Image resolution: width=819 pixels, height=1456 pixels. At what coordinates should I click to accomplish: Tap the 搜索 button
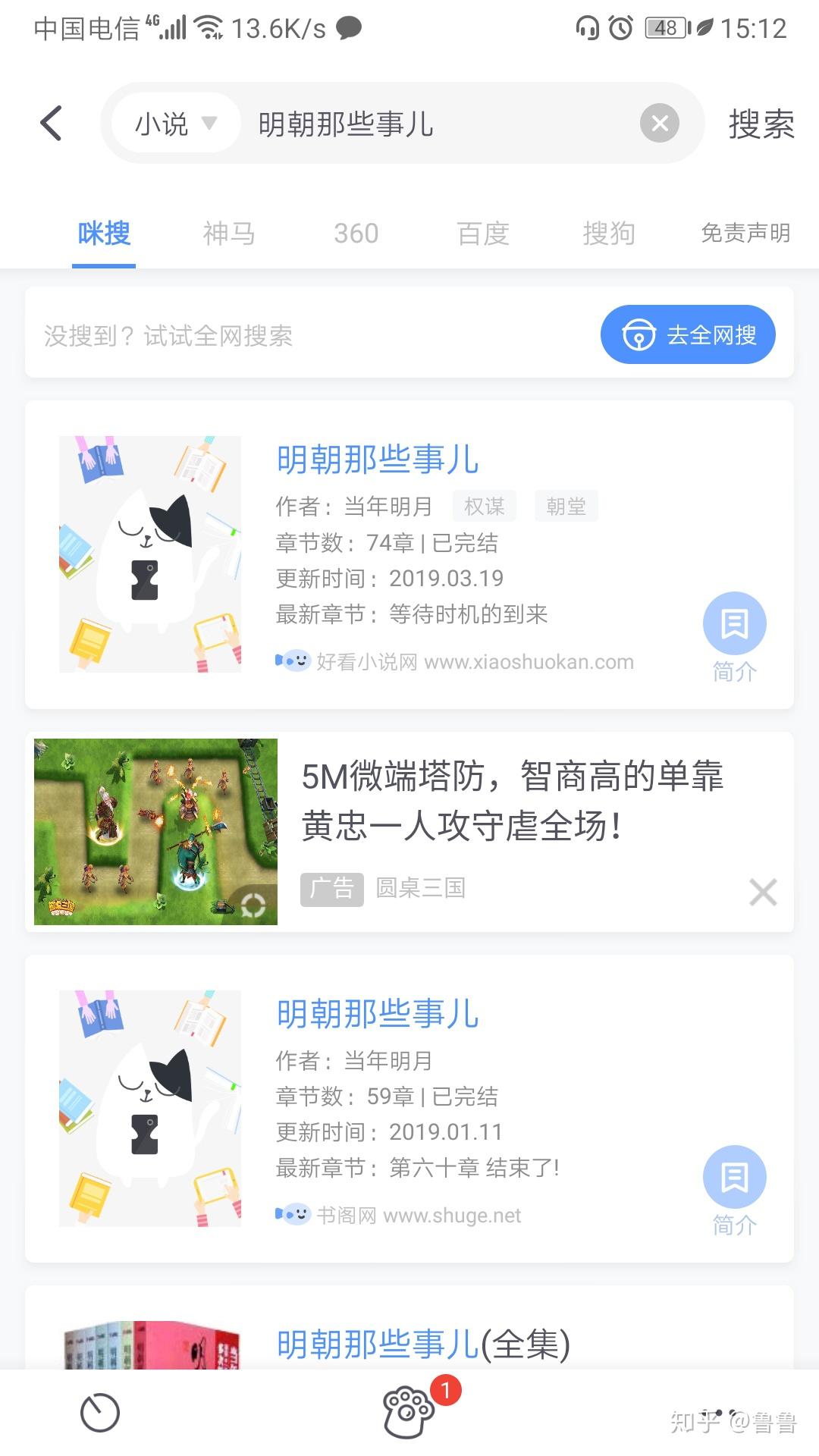tap(761, 124)
